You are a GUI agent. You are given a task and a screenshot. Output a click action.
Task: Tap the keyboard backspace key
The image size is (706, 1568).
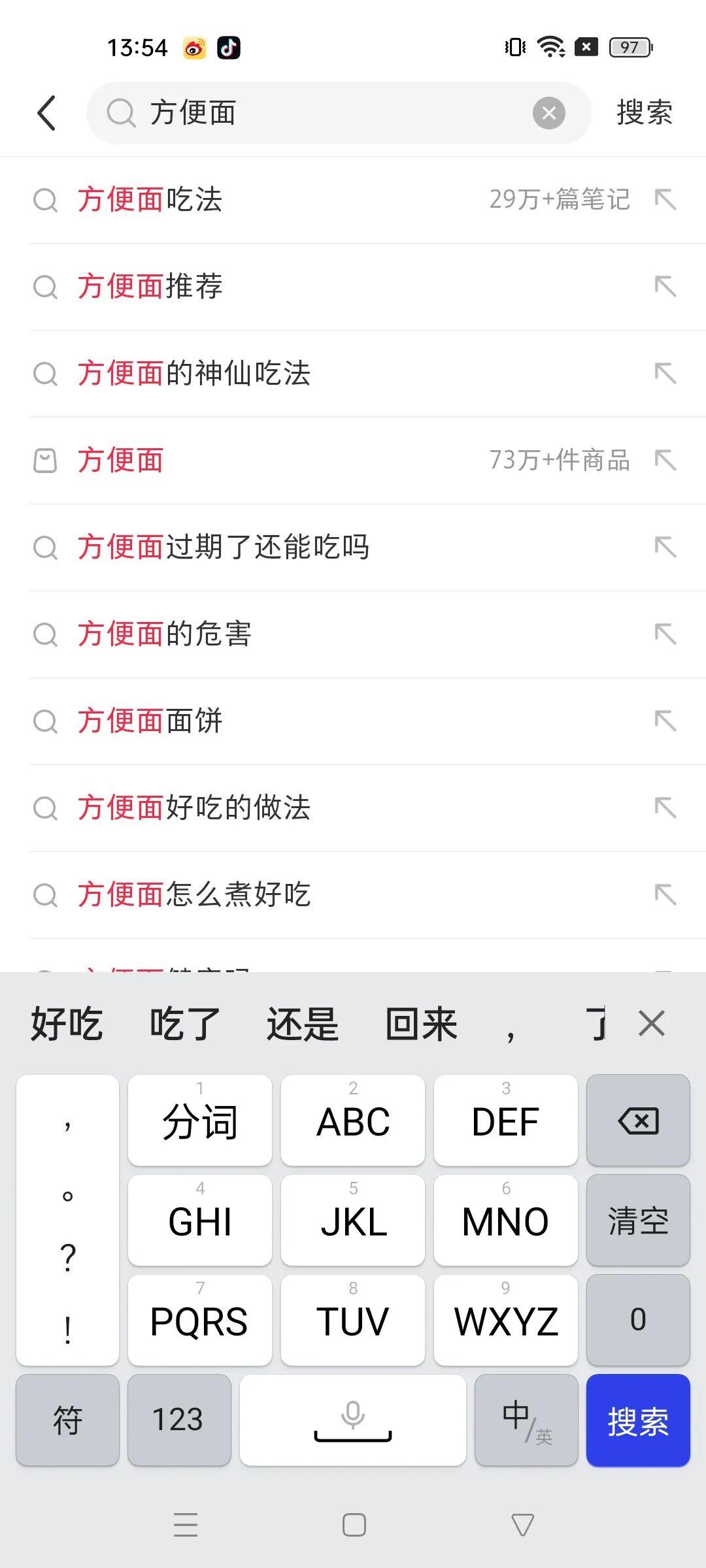638,1120
